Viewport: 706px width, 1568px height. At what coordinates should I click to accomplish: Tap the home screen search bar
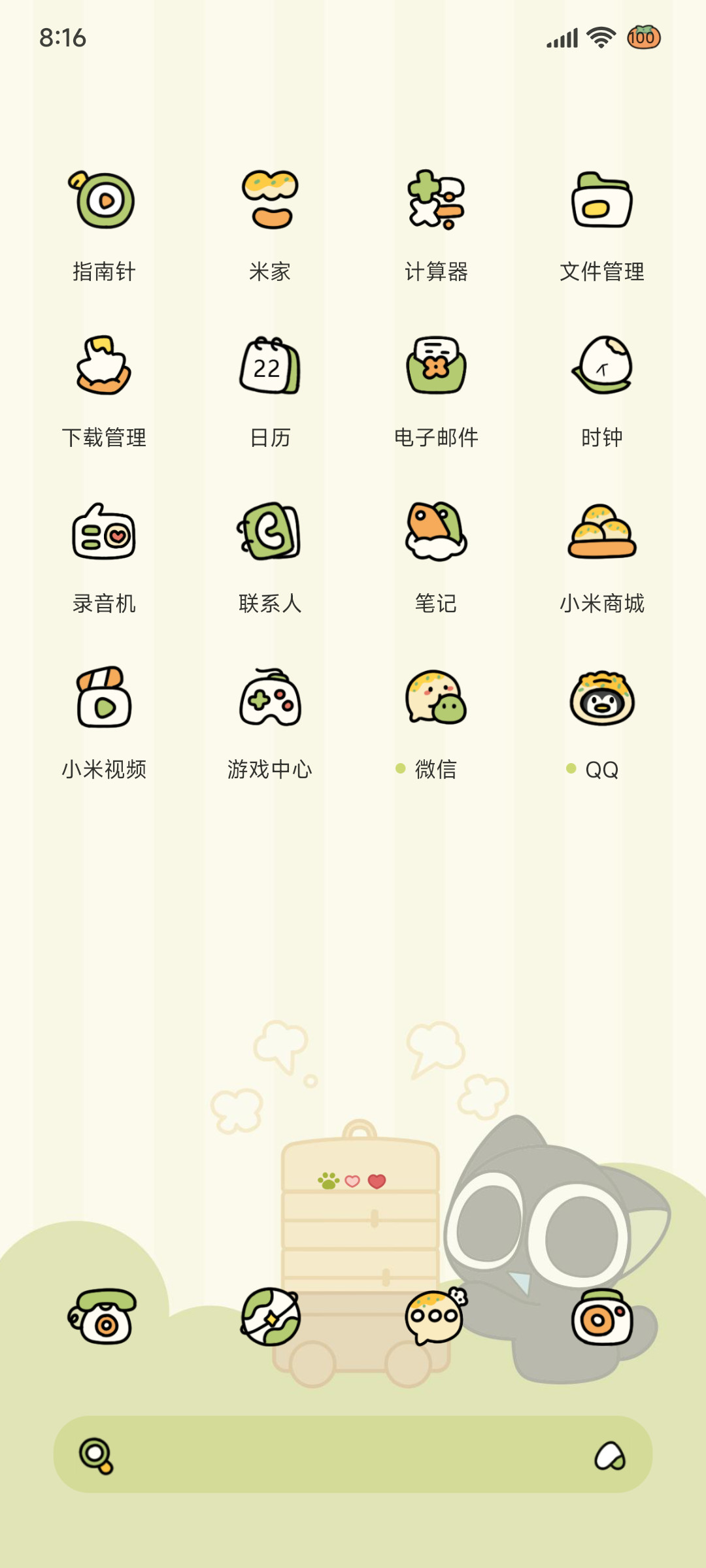tap(353, 1454)
